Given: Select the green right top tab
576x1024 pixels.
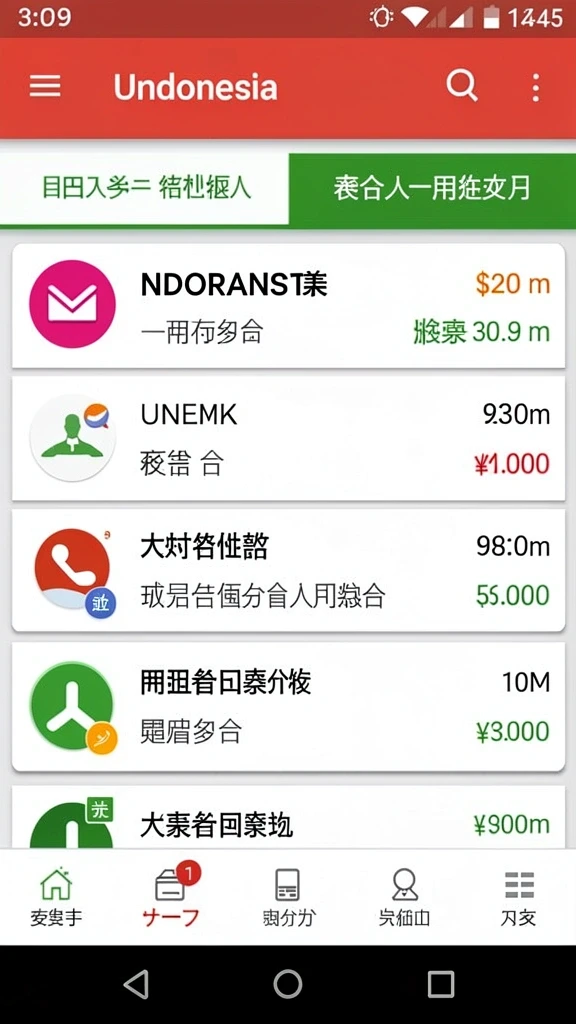Looking at the screenshot, I should (432, 189).
